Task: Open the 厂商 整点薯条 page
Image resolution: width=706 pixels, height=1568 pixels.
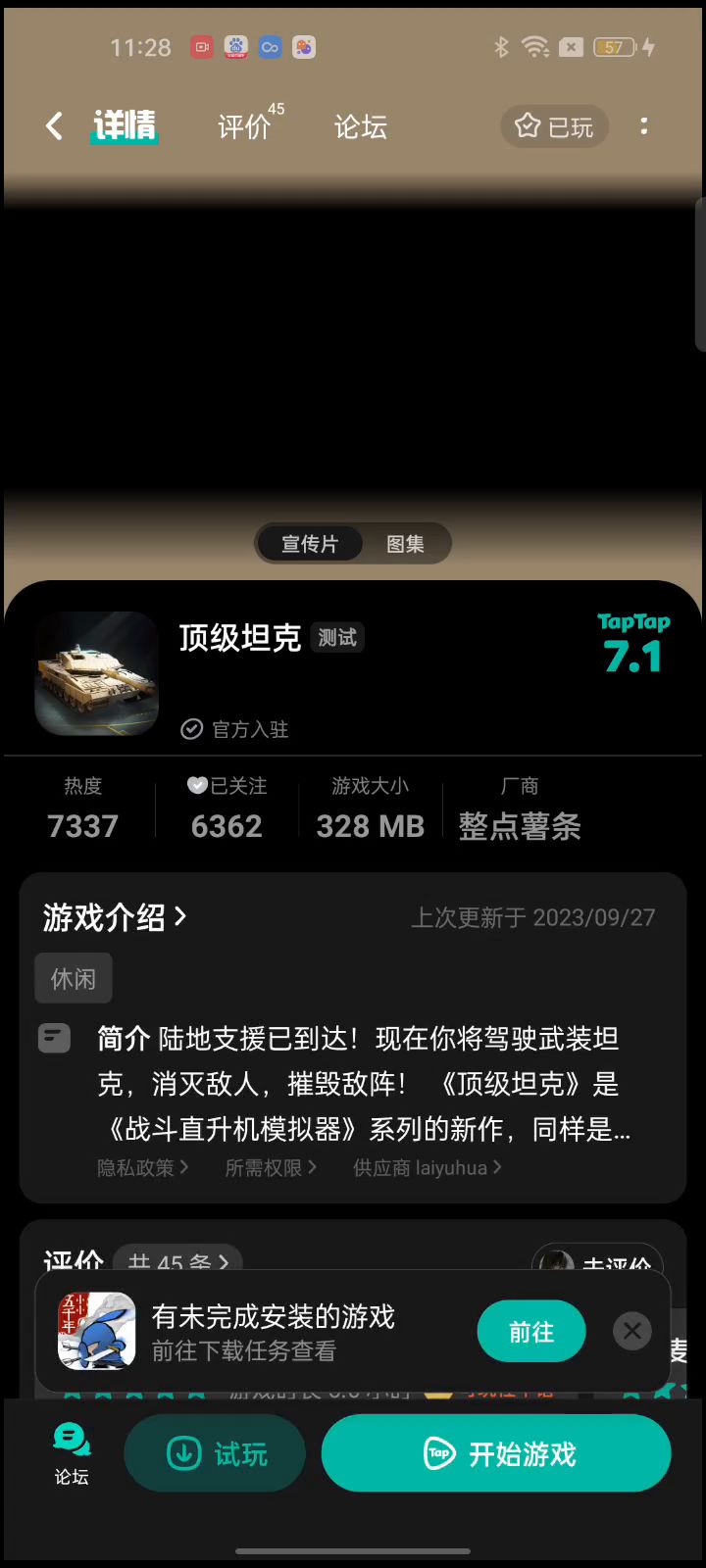Action: [520, 826]
